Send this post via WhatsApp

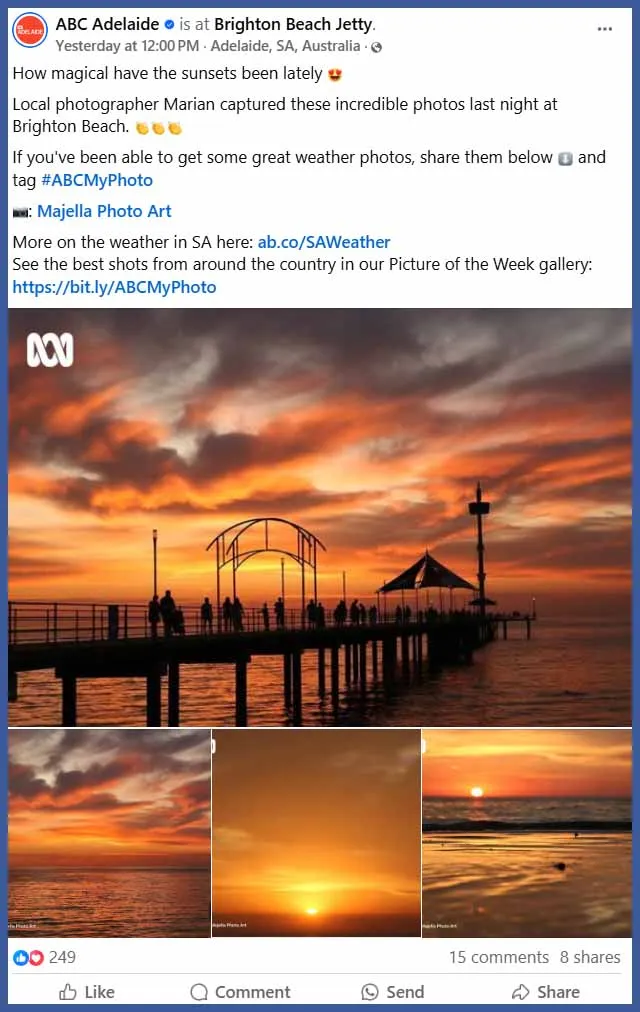pos(393,991)
